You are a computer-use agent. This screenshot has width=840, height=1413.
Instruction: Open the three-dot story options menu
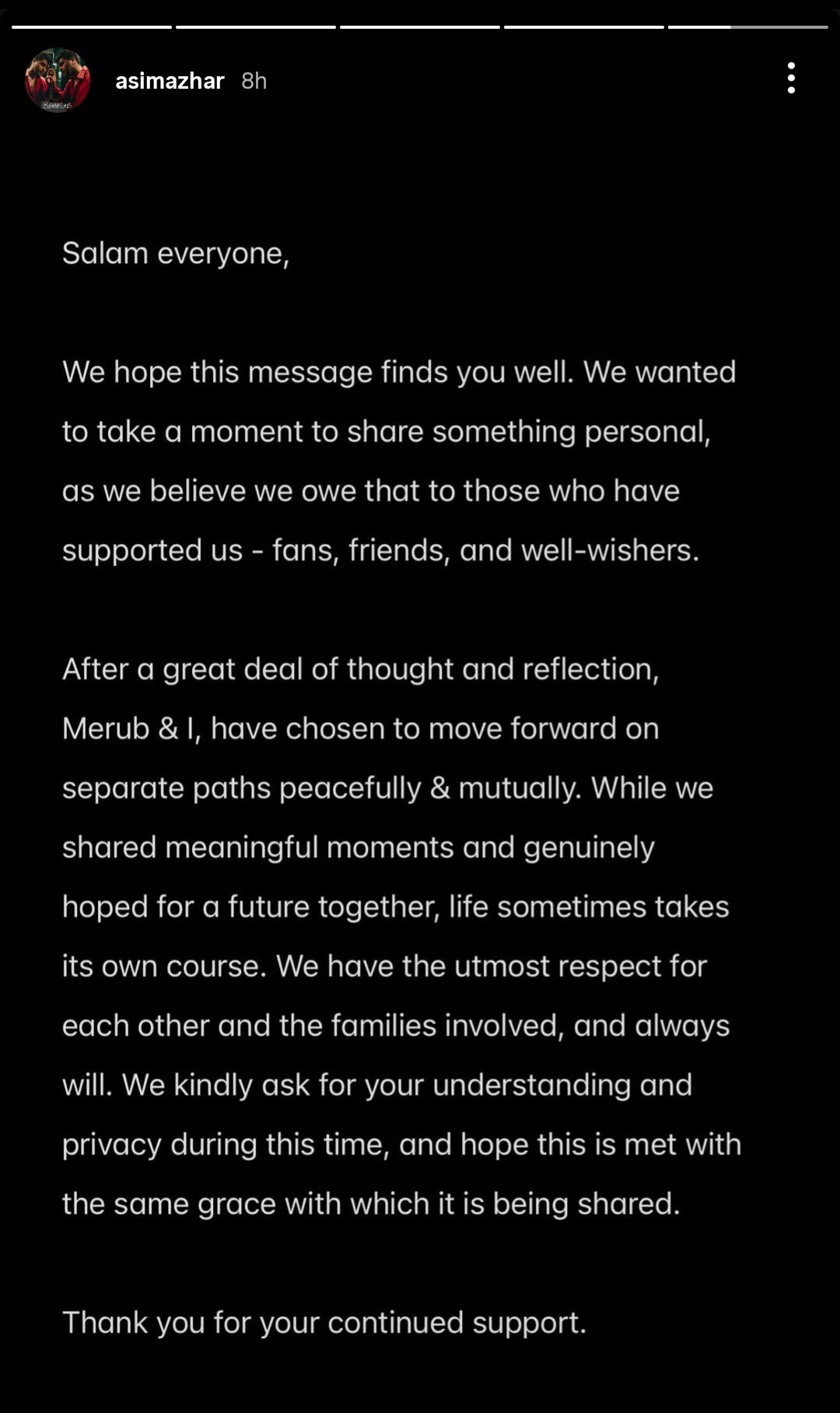tap(791, 79)
